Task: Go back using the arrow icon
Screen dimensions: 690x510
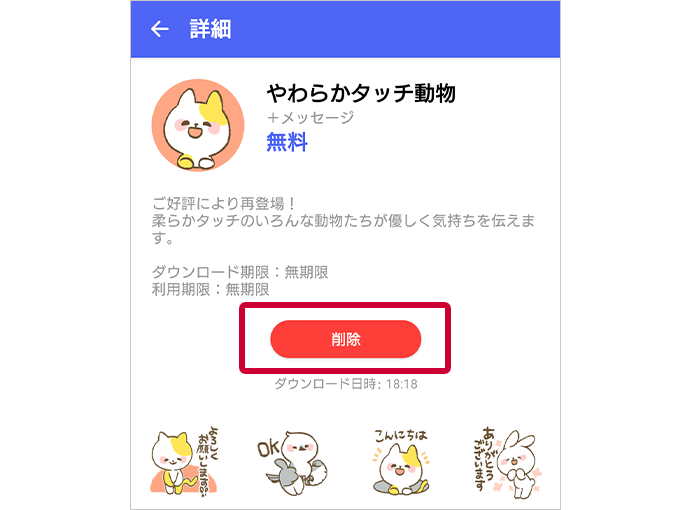Action: pyautogui.click(x=159, y=29)
